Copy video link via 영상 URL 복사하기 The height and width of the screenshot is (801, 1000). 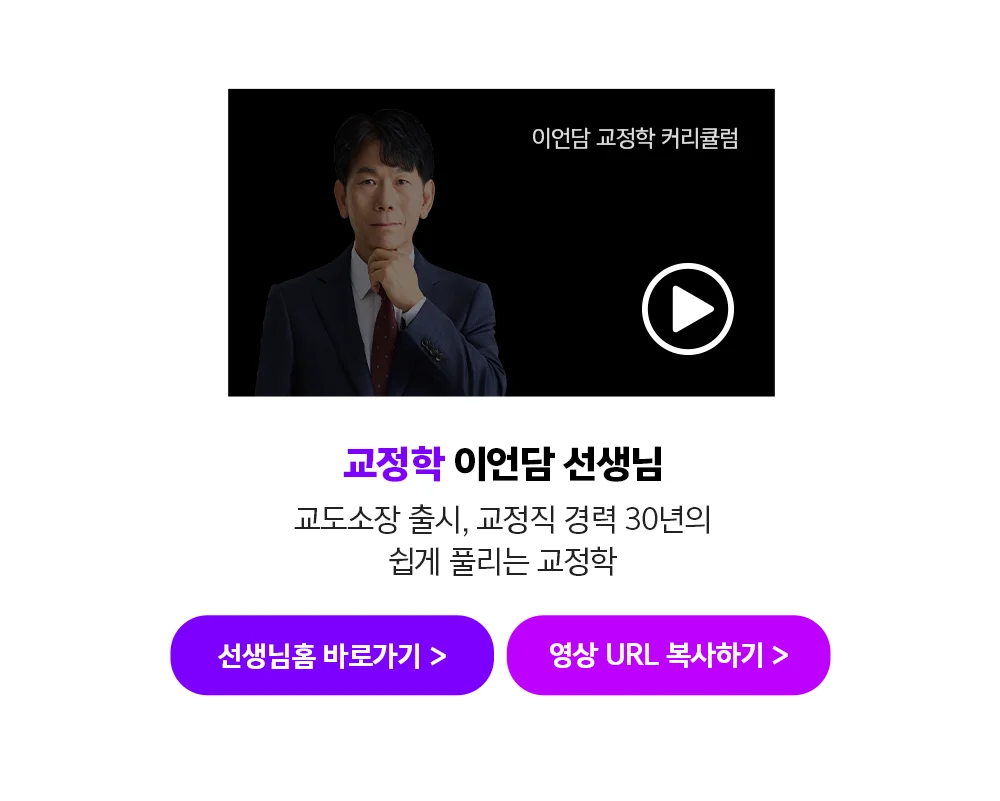(x=668, y=655)
